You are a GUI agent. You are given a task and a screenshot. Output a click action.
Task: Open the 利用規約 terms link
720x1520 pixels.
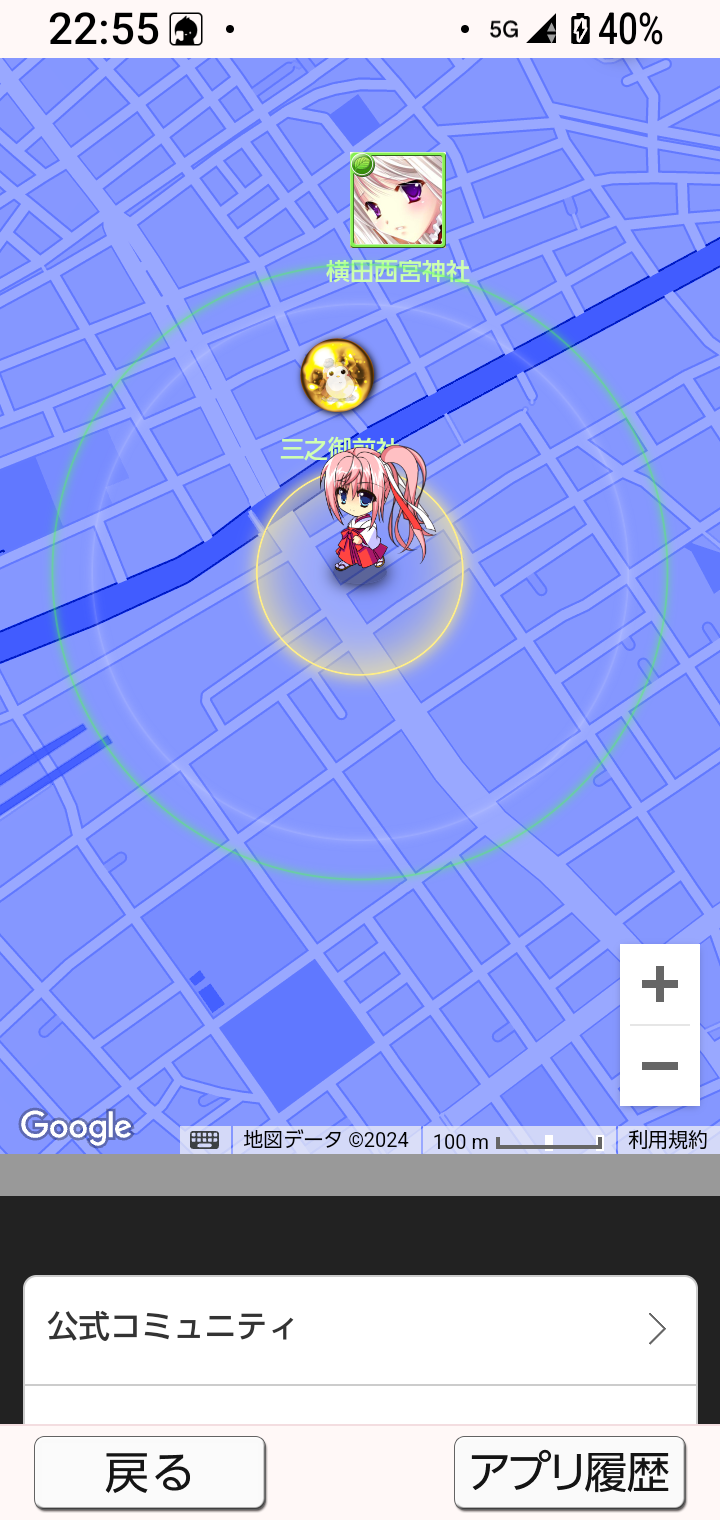(x=667, y=1140)
